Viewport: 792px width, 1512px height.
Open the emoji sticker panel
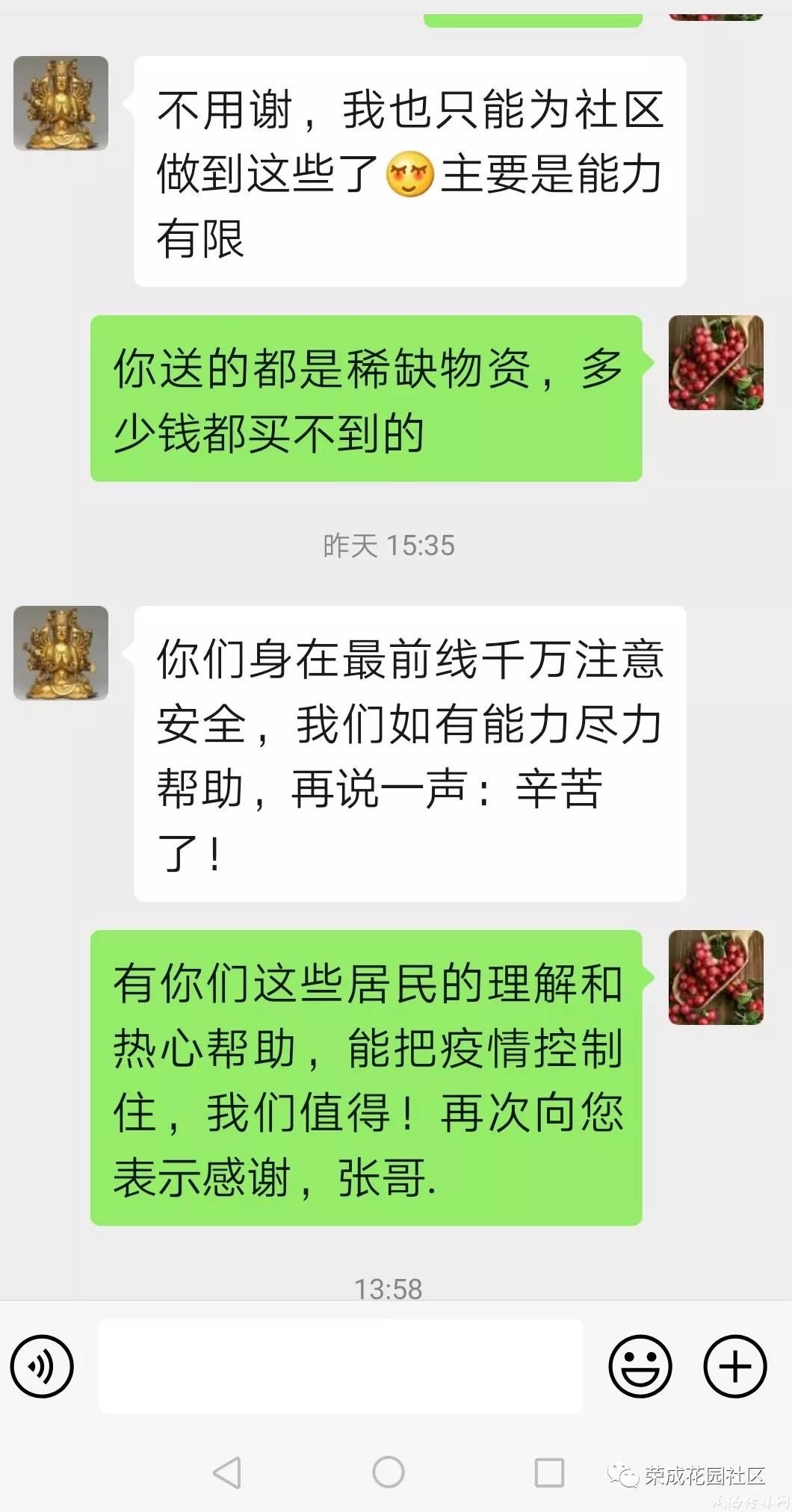(640, 1366)
